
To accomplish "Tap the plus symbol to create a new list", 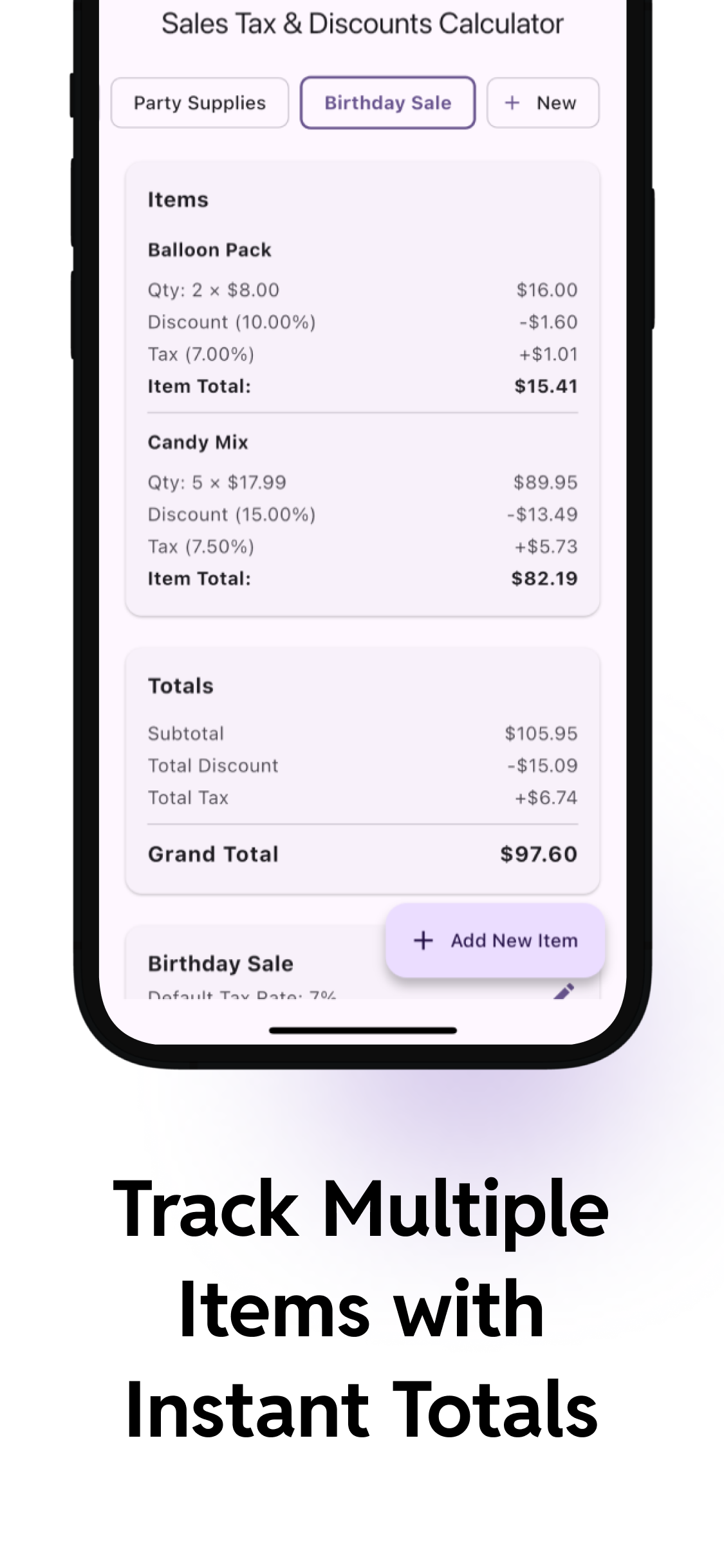I will coord(513,103).
